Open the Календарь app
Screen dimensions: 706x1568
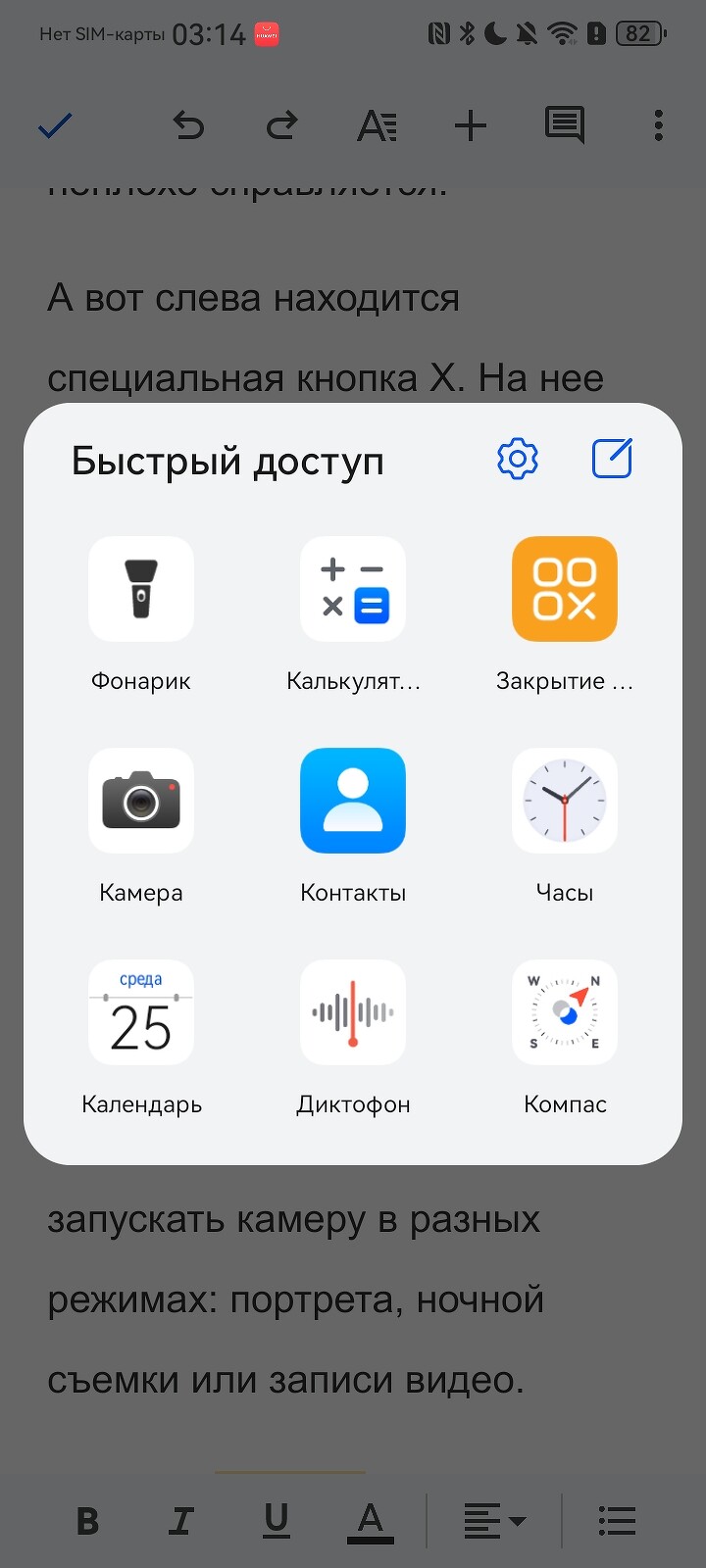[x=141, y=1012]
